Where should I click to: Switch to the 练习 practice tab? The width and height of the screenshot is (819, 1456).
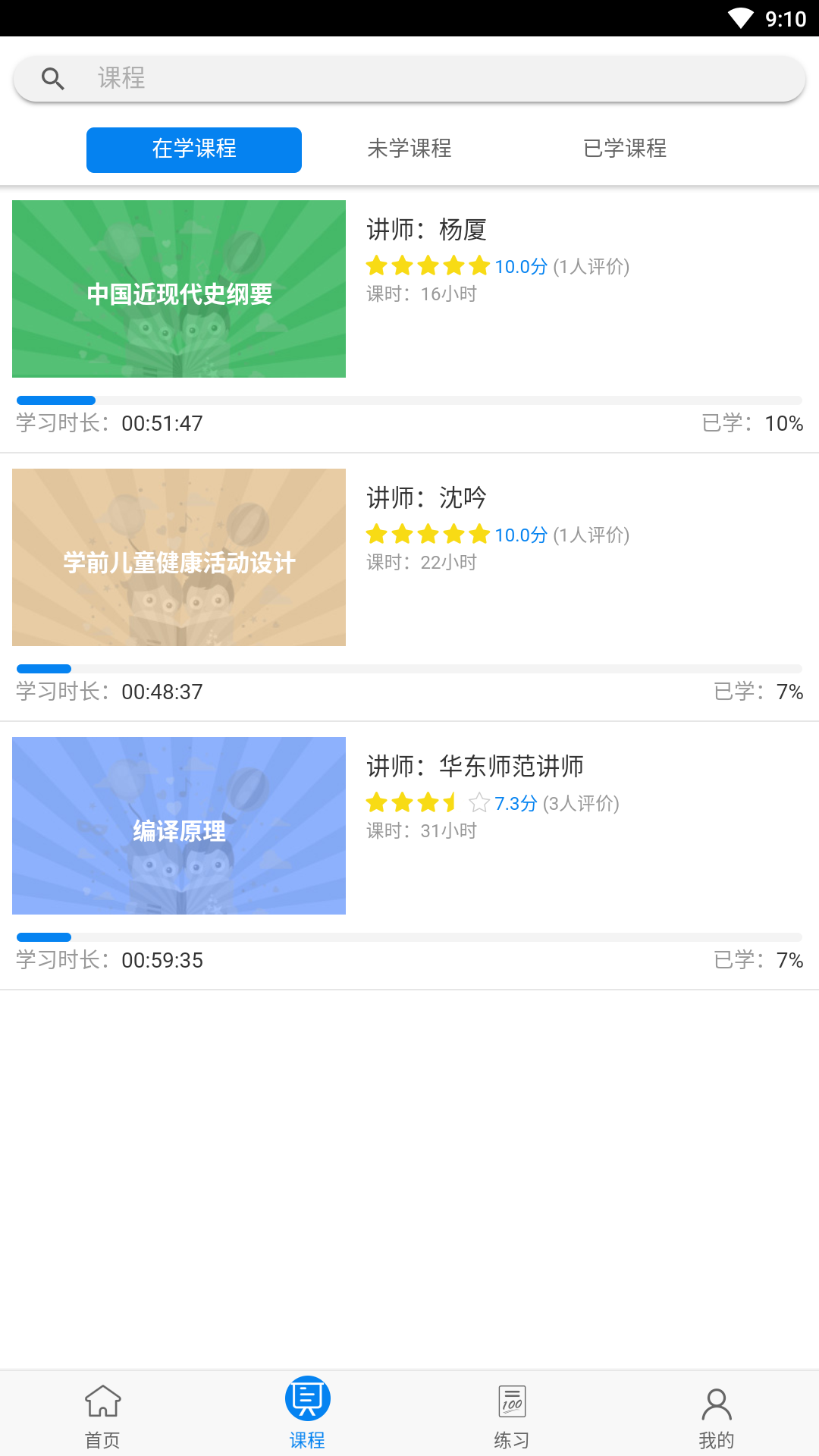(x=512, y=1414)
